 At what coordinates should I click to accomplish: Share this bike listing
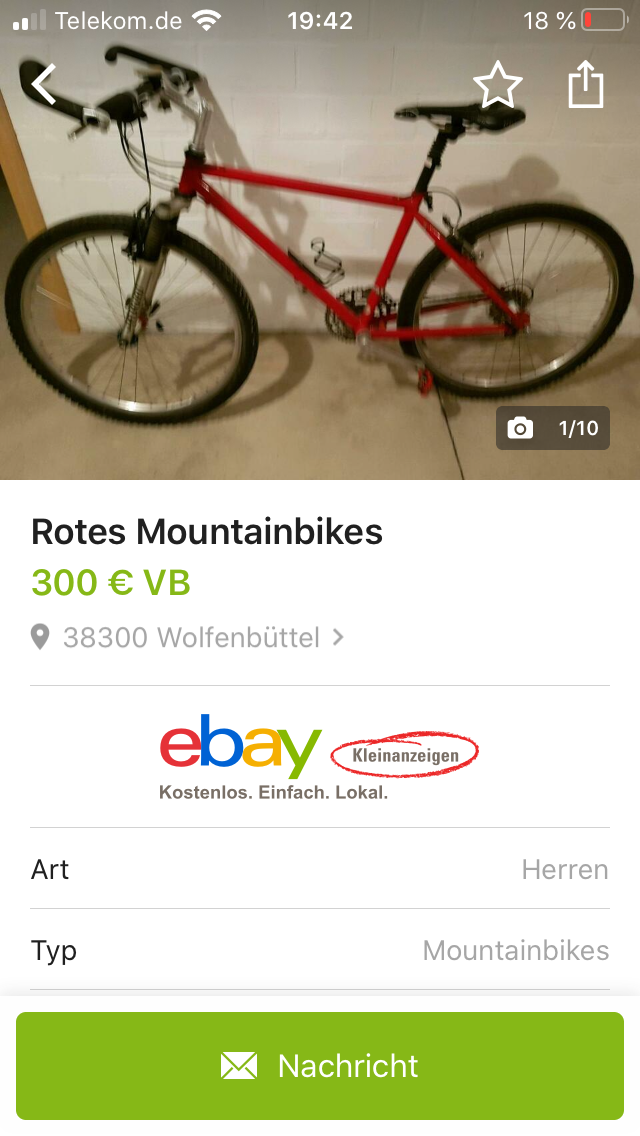coord(586,85)
